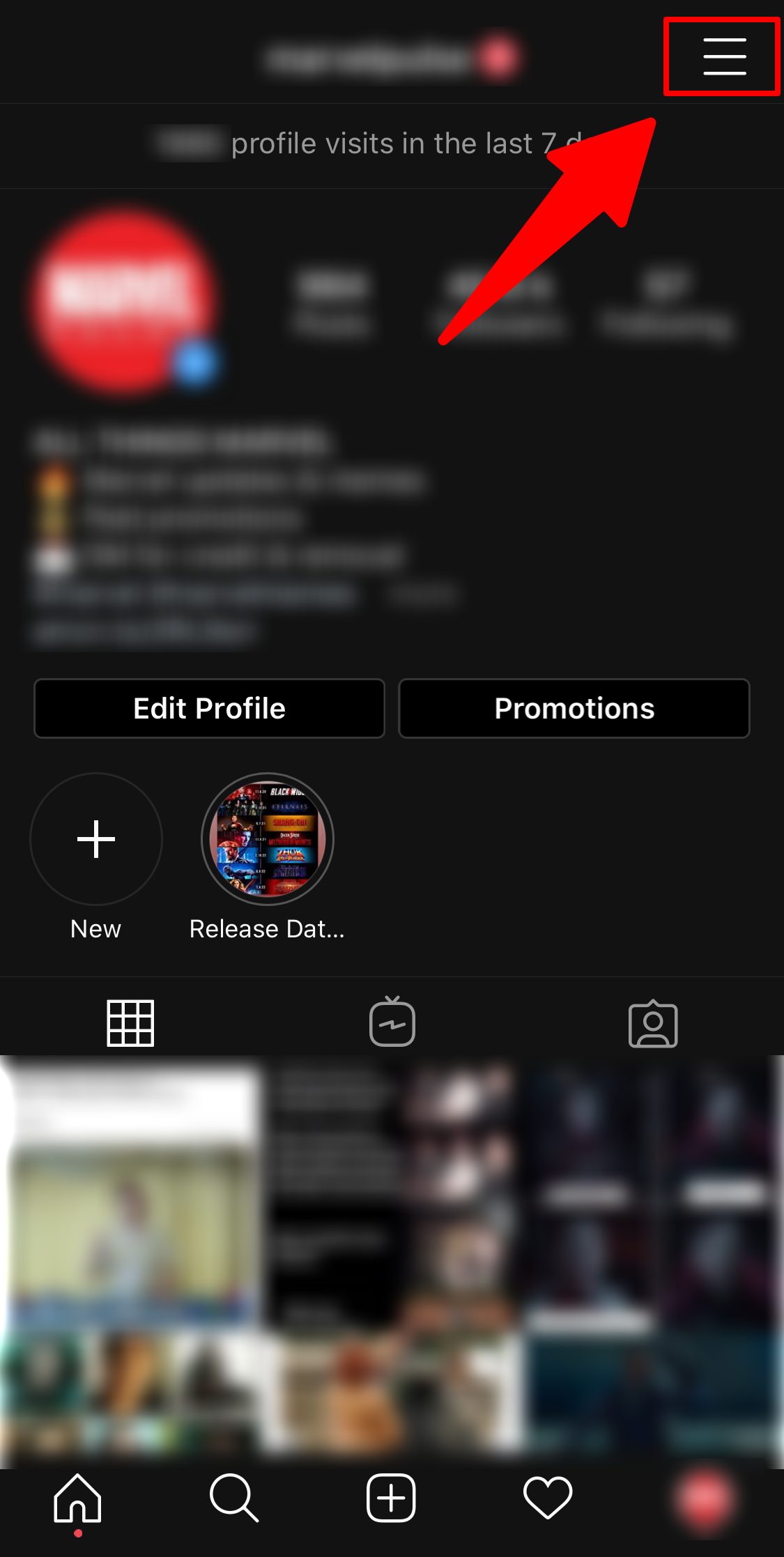This screenshot has width=784, height=1557.
Task: Go to the Home feed
Action: (78, 1498)
